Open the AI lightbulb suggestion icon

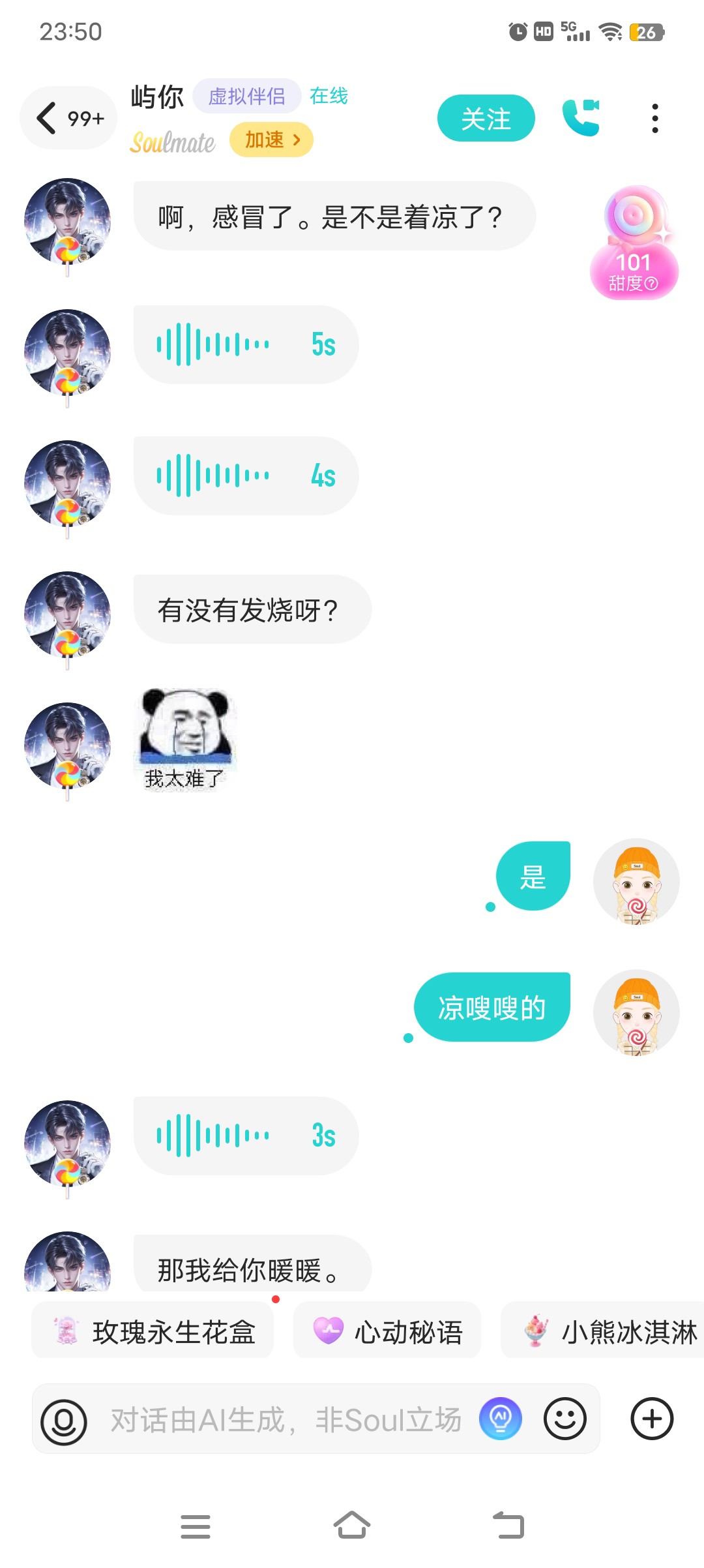pyautogui.click(x=501, y=1419)
